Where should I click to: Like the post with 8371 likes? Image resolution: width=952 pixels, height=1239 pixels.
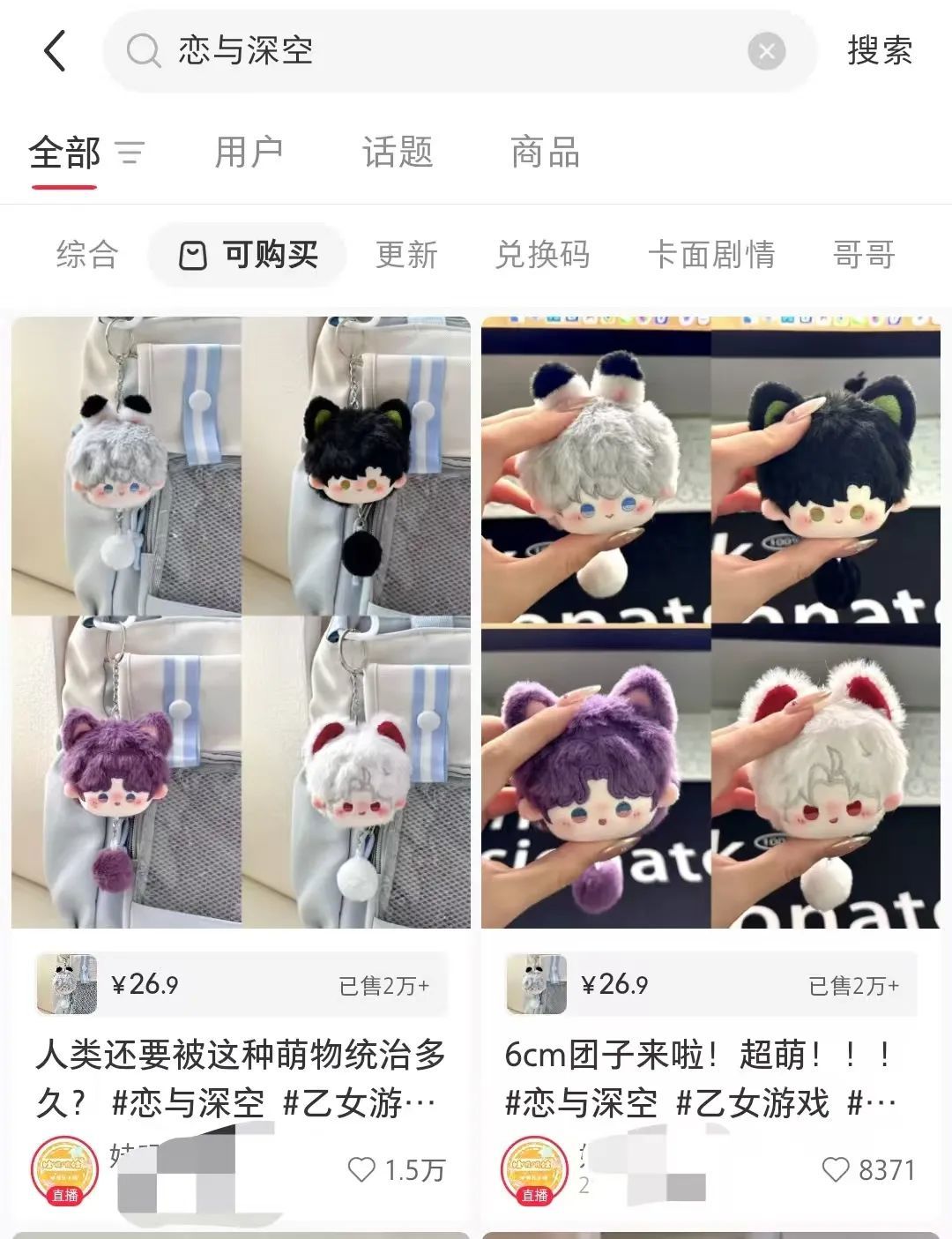coord(835,1169)
